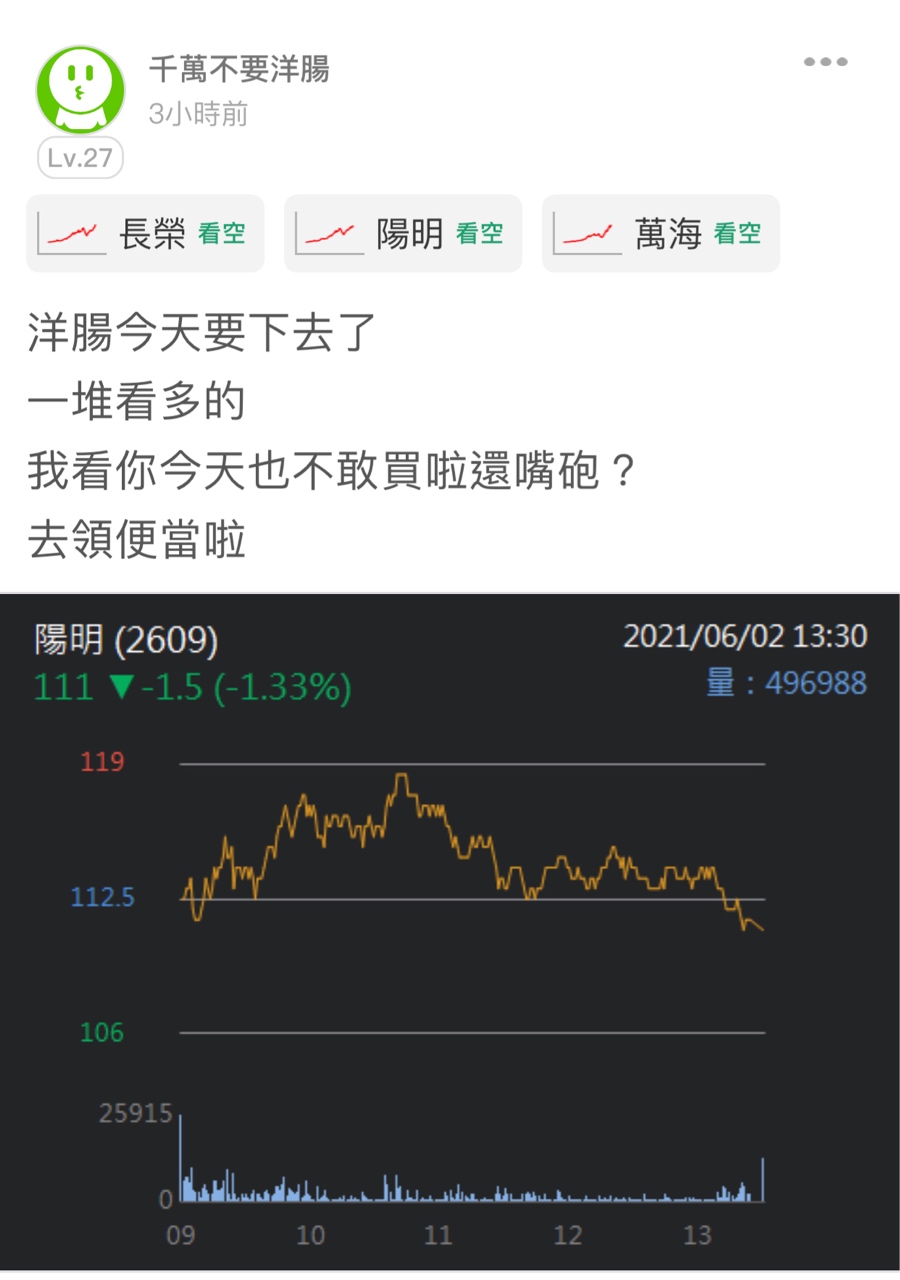Viewport: 900px width, 1280px height.
Task: Open the profile avatar of 千萬不要洋腸
Action: pos(80,90)
